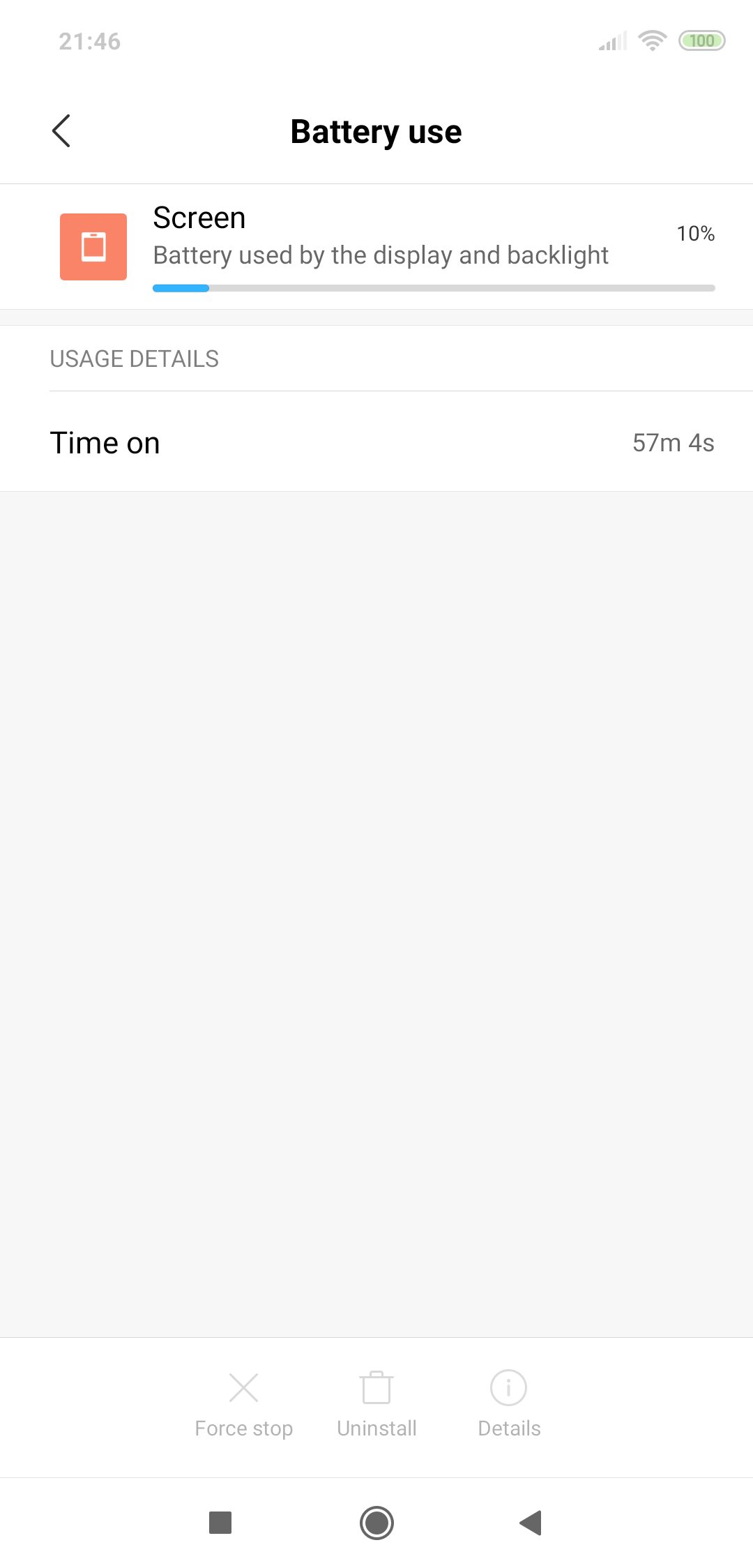Go back from Battery use

61,131
